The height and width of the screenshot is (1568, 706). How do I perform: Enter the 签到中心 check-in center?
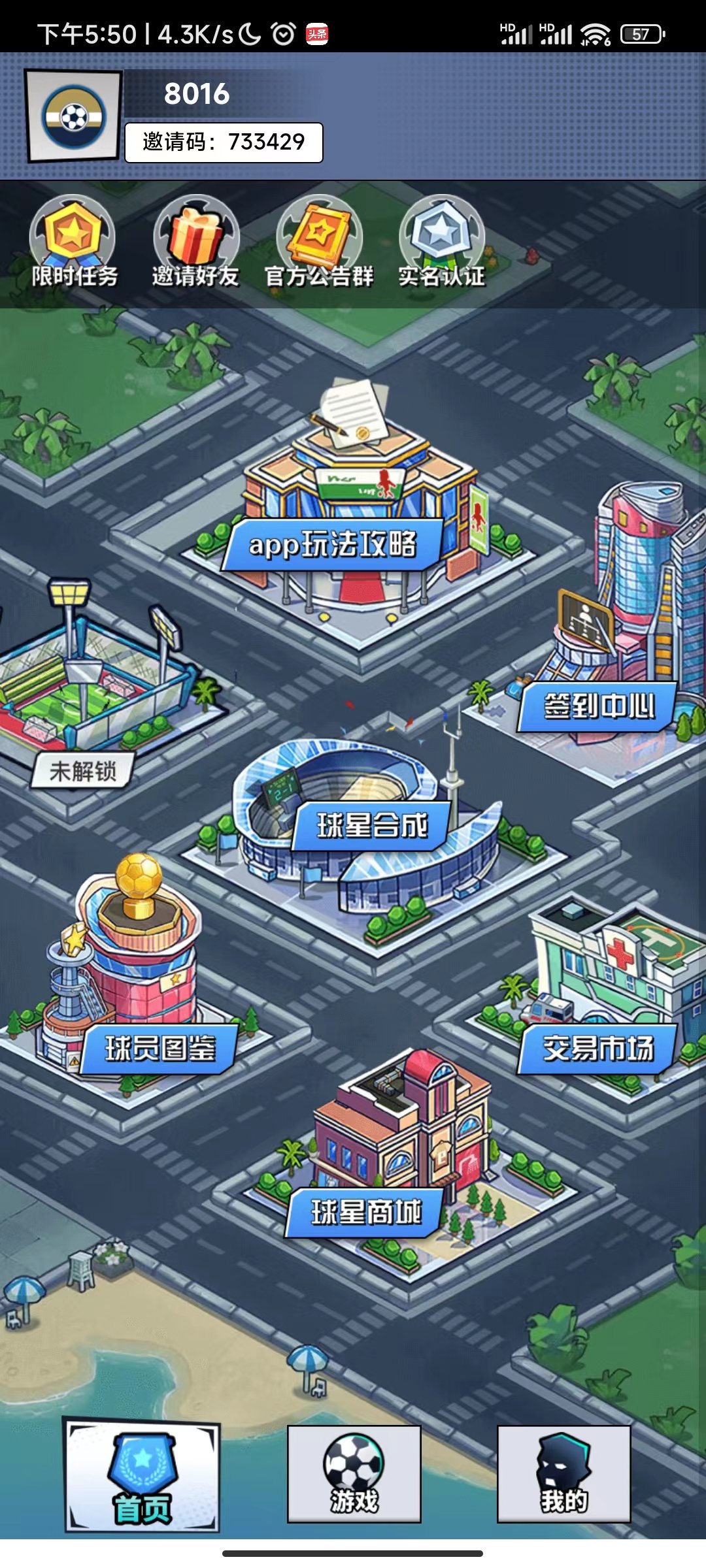[x=599, y=706]
